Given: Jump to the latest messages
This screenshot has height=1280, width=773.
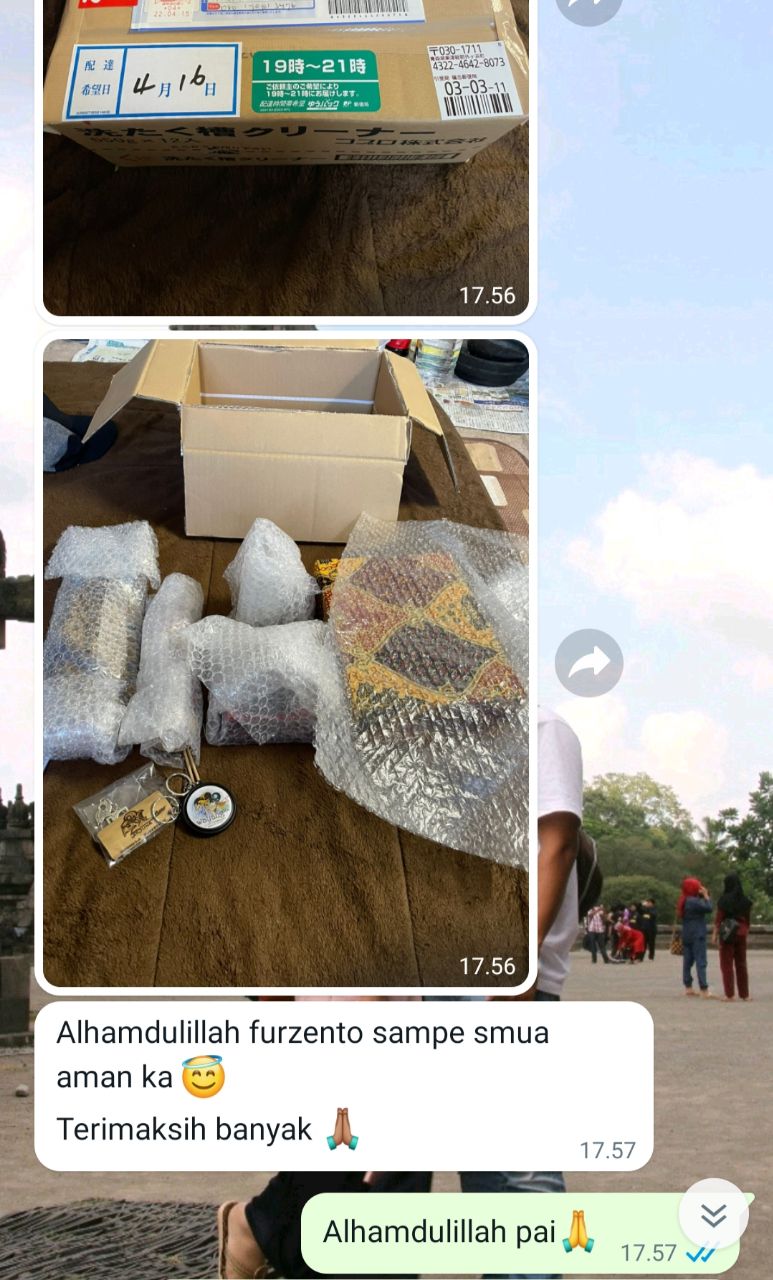Looking at the screenshot, I should pos(713,1214).
